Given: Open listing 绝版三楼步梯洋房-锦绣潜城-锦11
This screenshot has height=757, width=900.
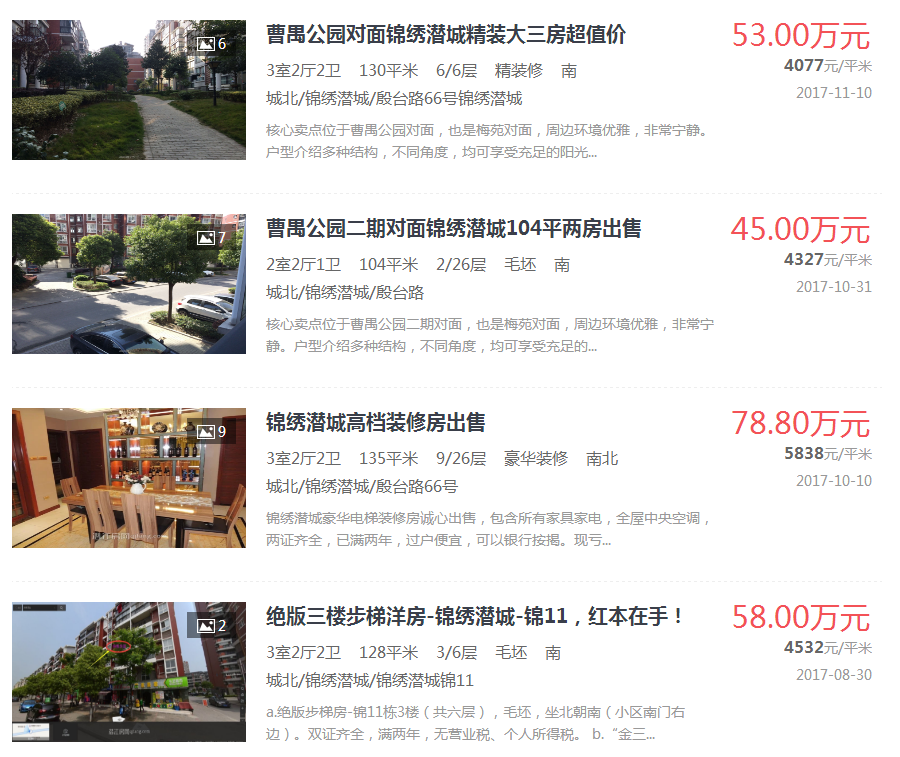Looking at the screenshot, I should (x=476, y=617).
